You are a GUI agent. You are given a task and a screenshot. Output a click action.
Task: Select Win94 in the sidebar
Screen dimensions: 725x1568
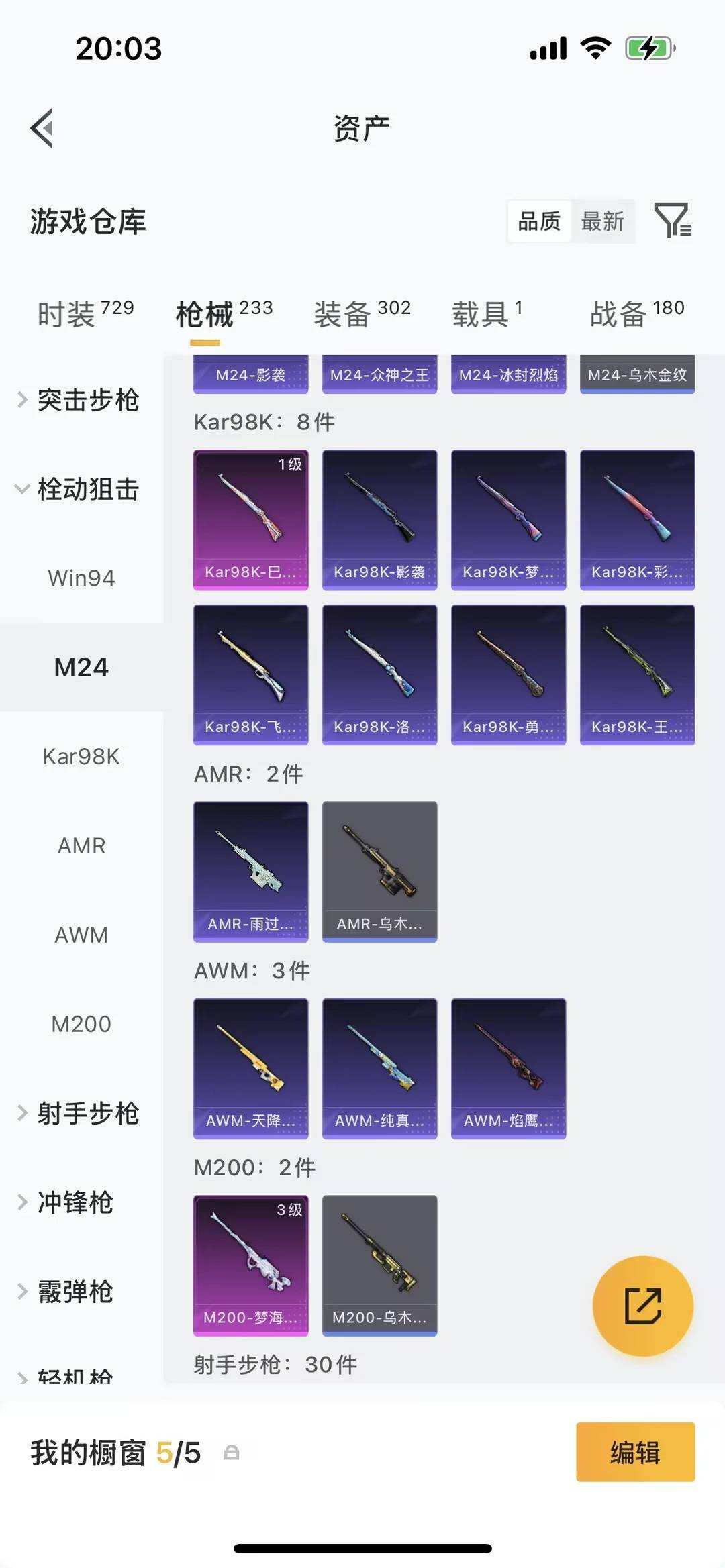[81, 578]
